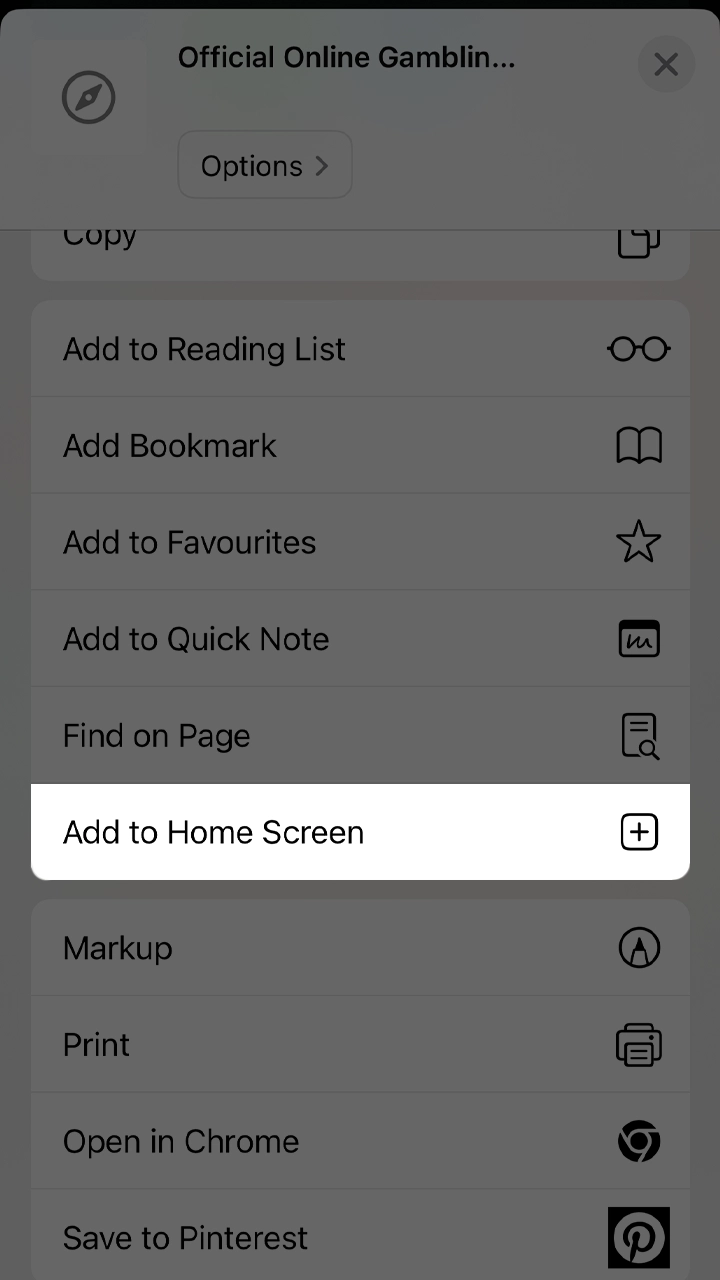Tap the plus-square Home Screen icon

coord(639,831)
